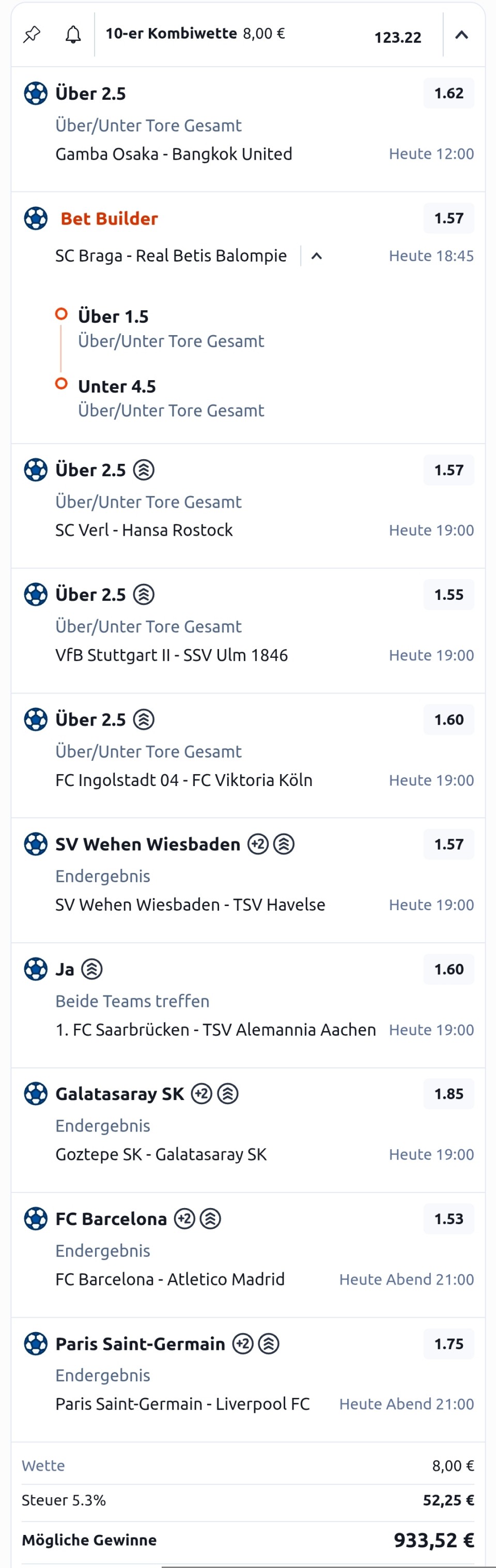The width and height of the screenshot is (496, 1568).
Task: Open the SC Verl - Hansa Rostock match
Action: [144, 530]
